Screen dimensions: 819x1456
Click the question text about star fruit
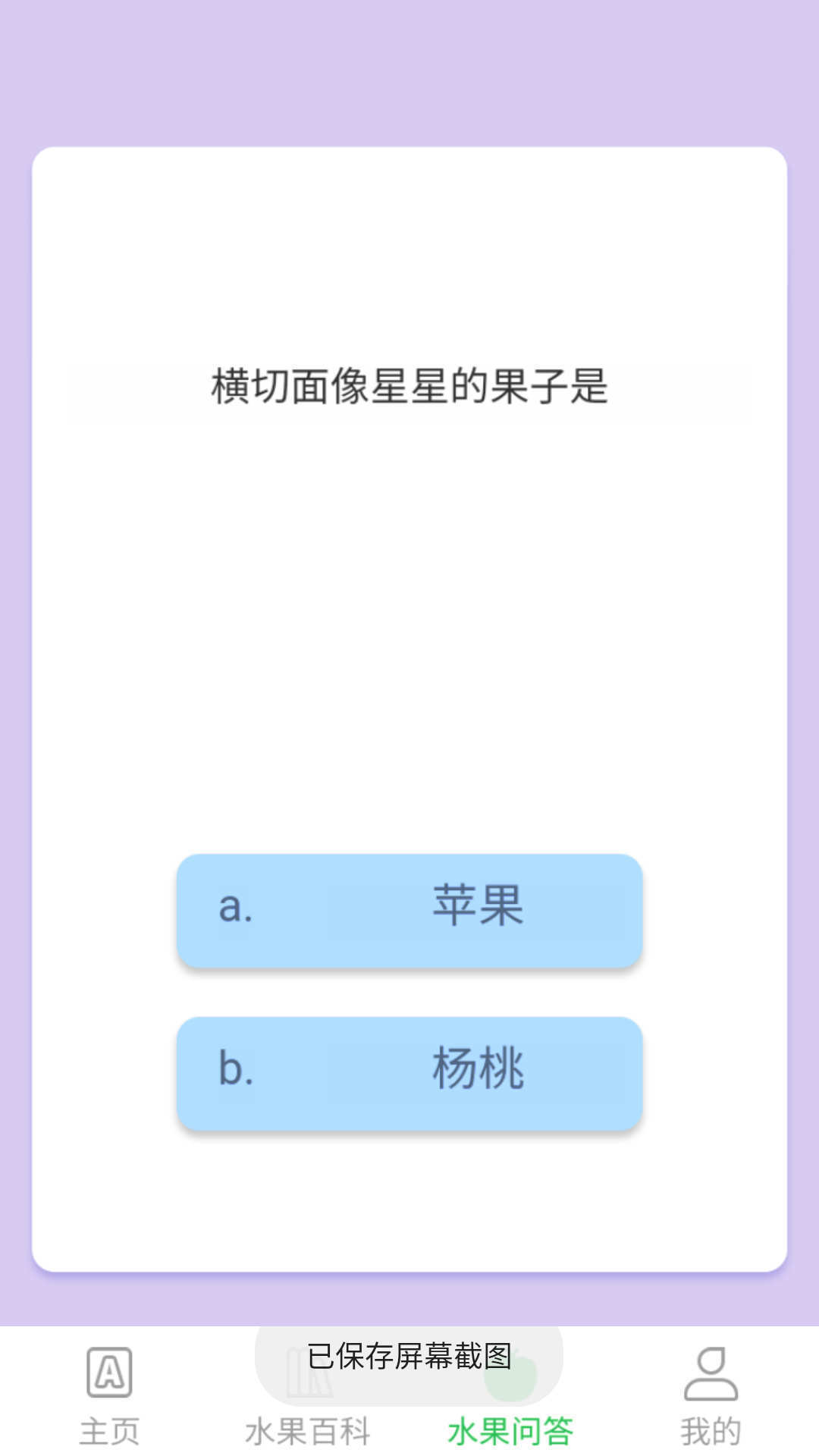[x=409, y=386]
